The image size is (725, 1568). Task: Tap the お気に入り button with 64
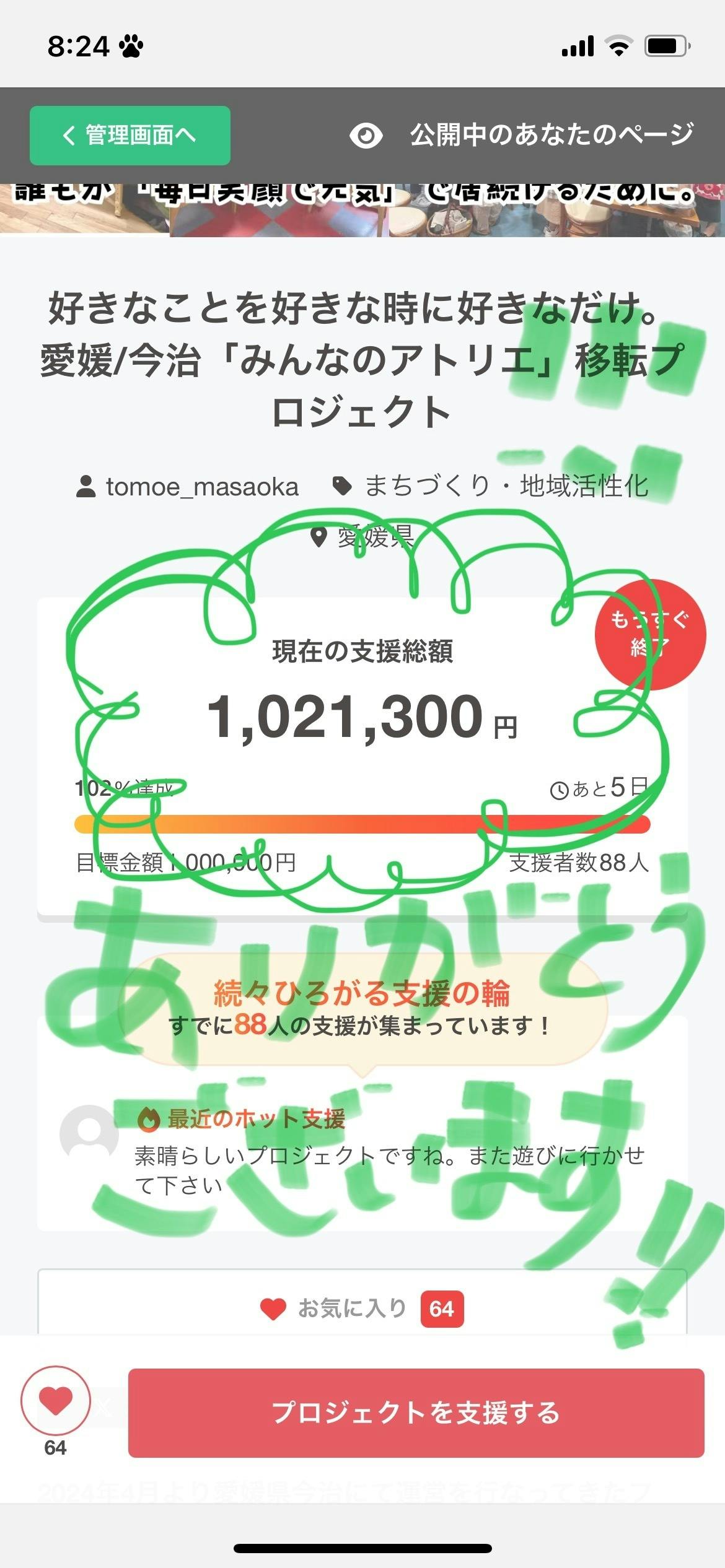[x=362, y=1309]
